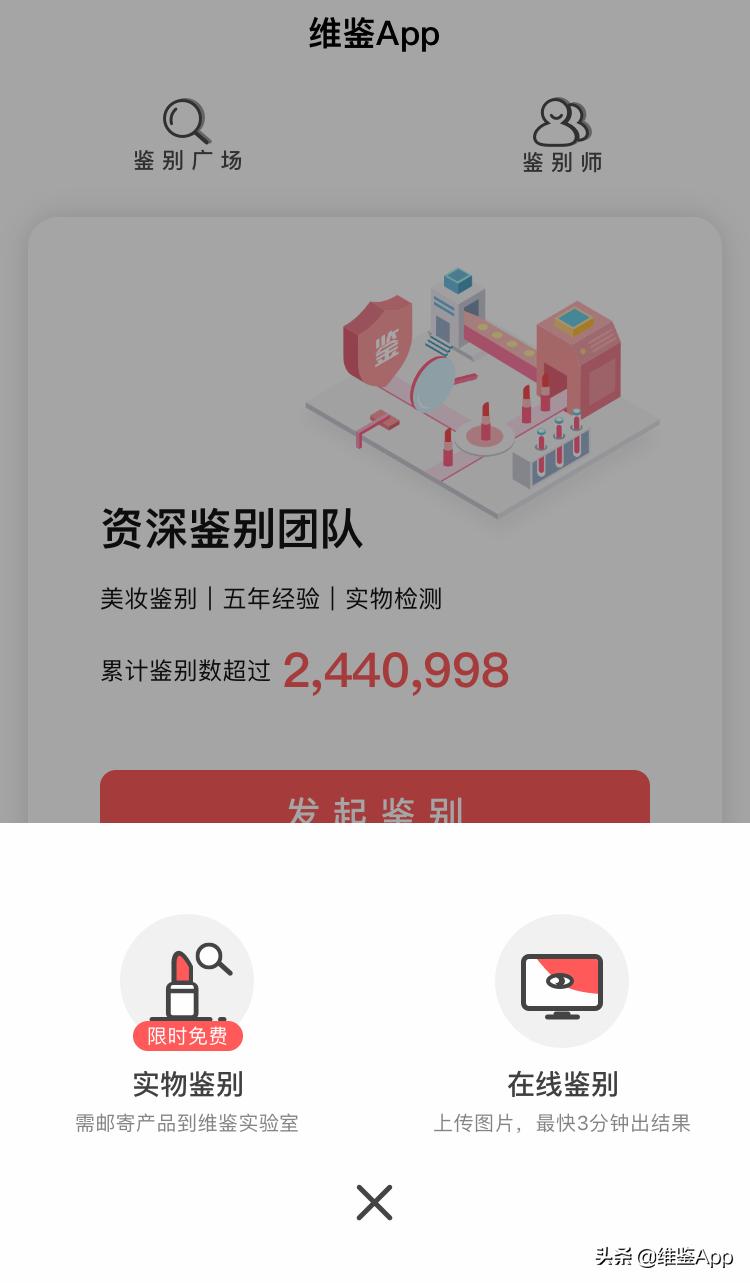Open the 实物鉴别 option by its label
Image resolution: width=750 pixels, height=1283 pixels.
pyautogui.click(x=186, y=1084)
